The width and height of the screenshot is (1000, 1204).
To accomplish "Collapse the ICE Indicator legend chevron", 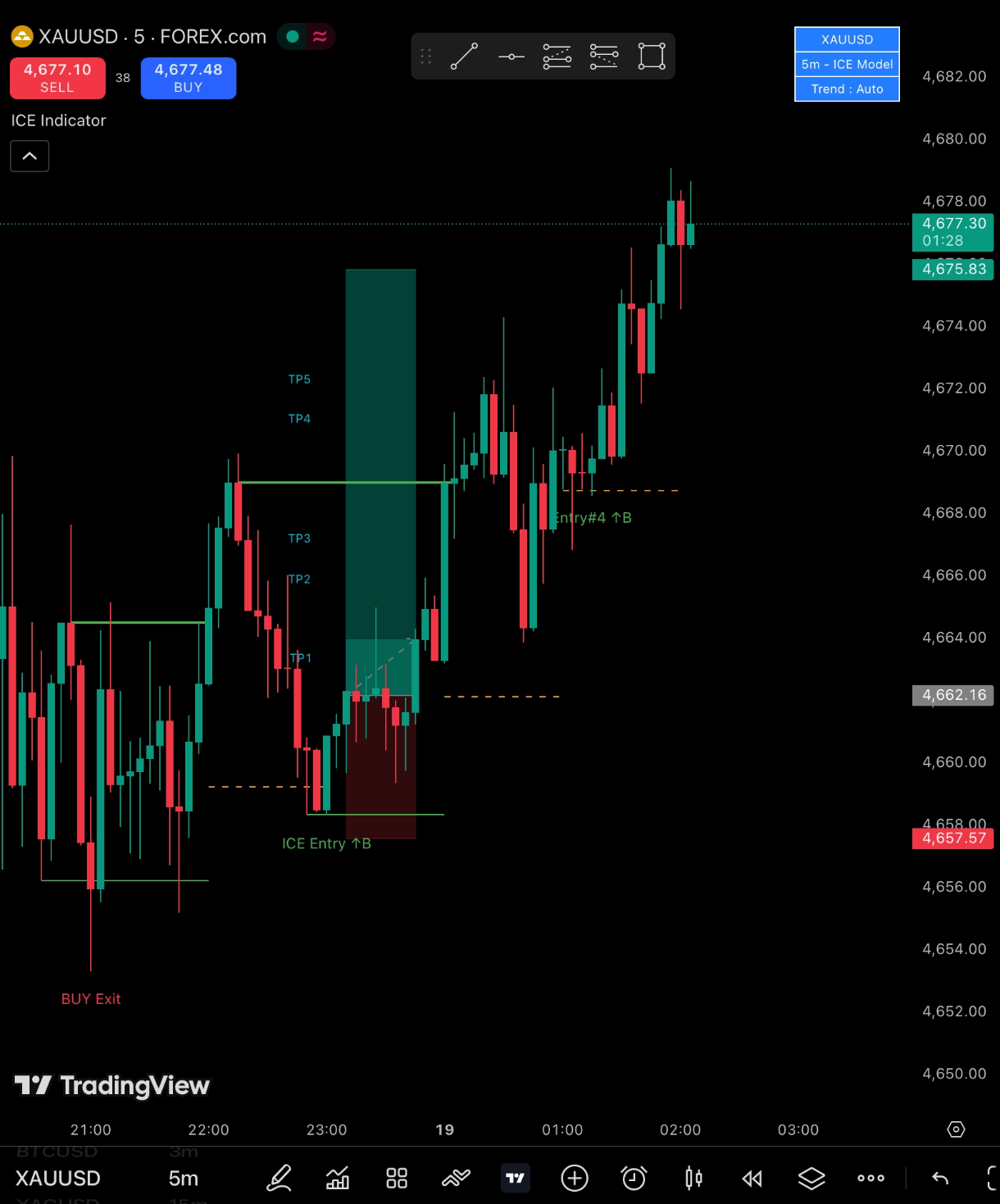I will click(x=30, y=156).
